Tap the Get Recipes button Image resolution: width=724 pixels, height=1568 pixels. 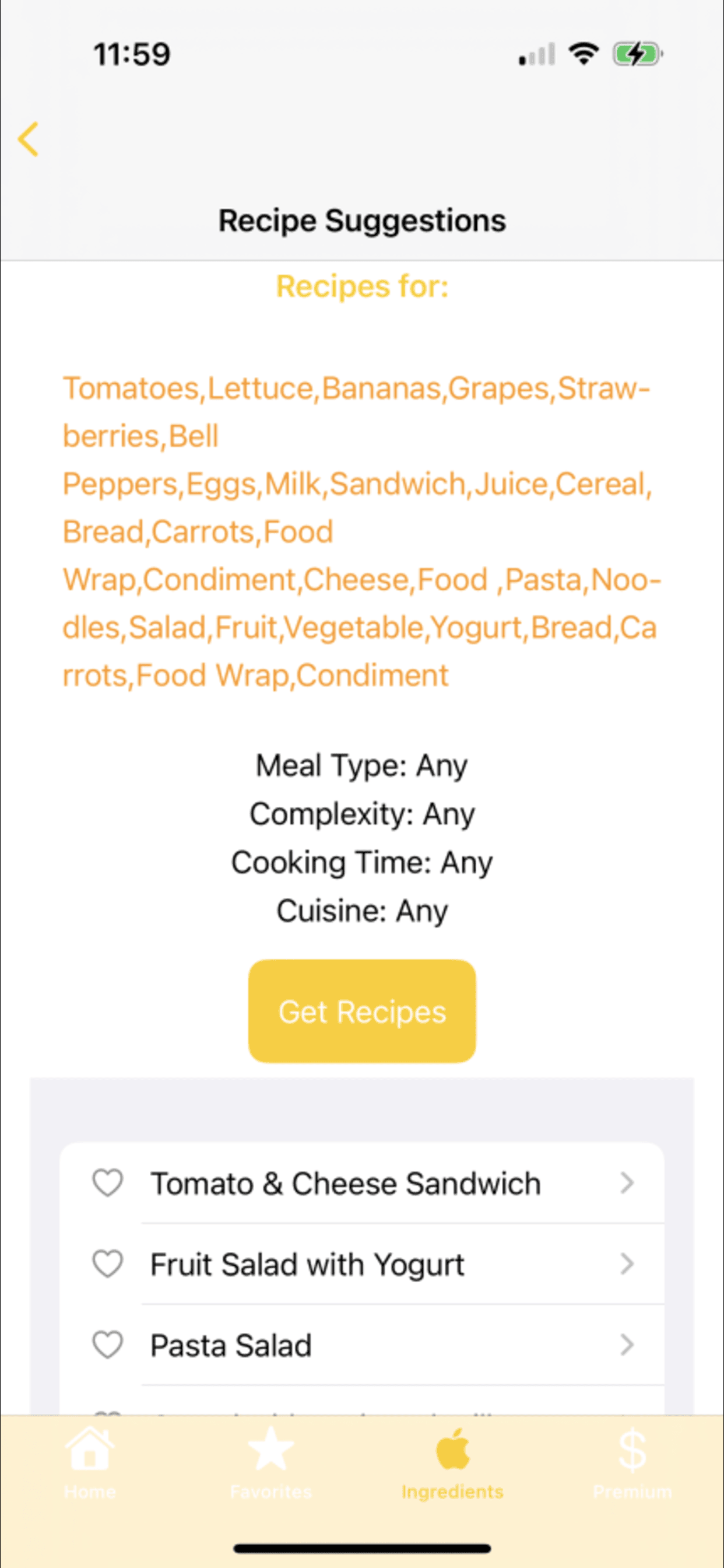coord(362,1011)
